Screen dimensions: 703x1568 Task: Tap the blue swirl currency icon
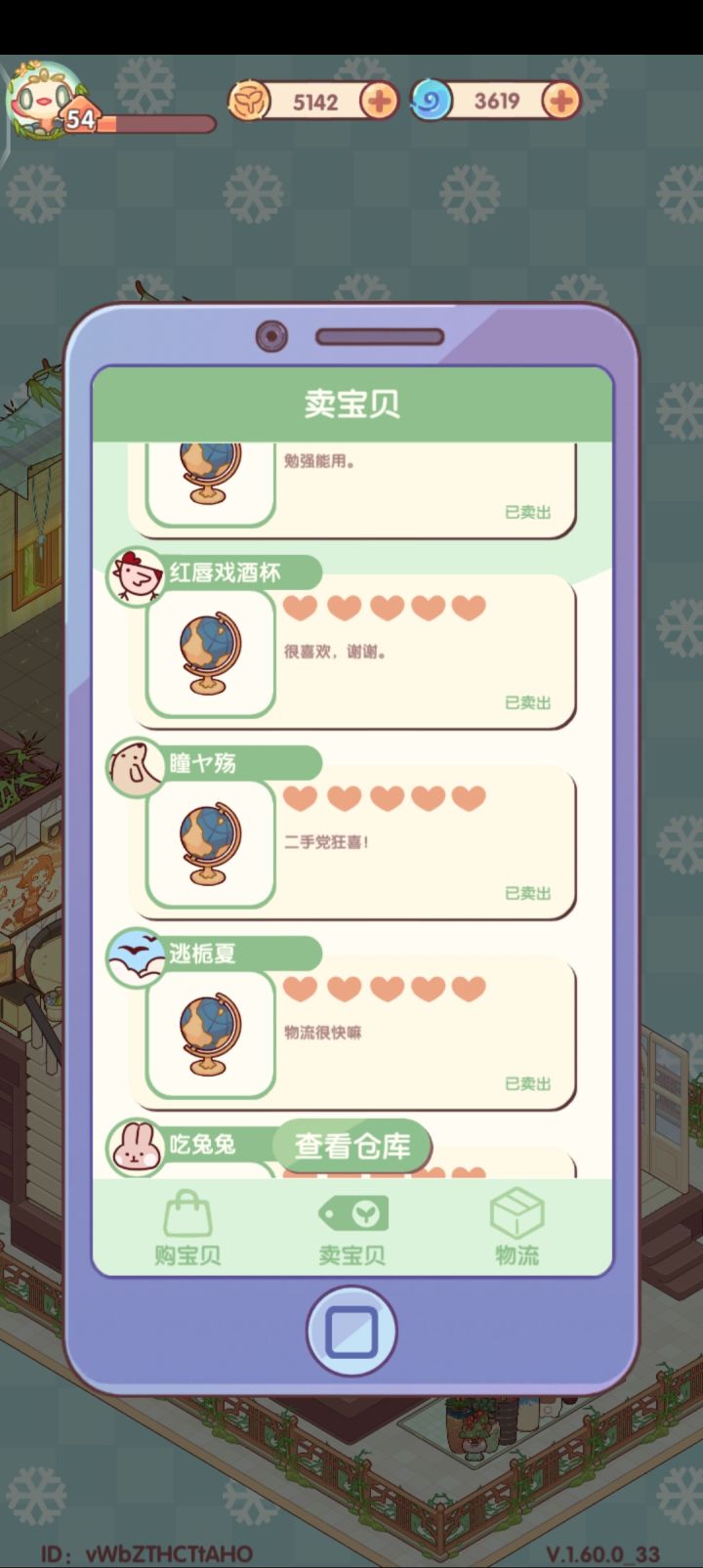pyautogui.click(x=431, y=102)
